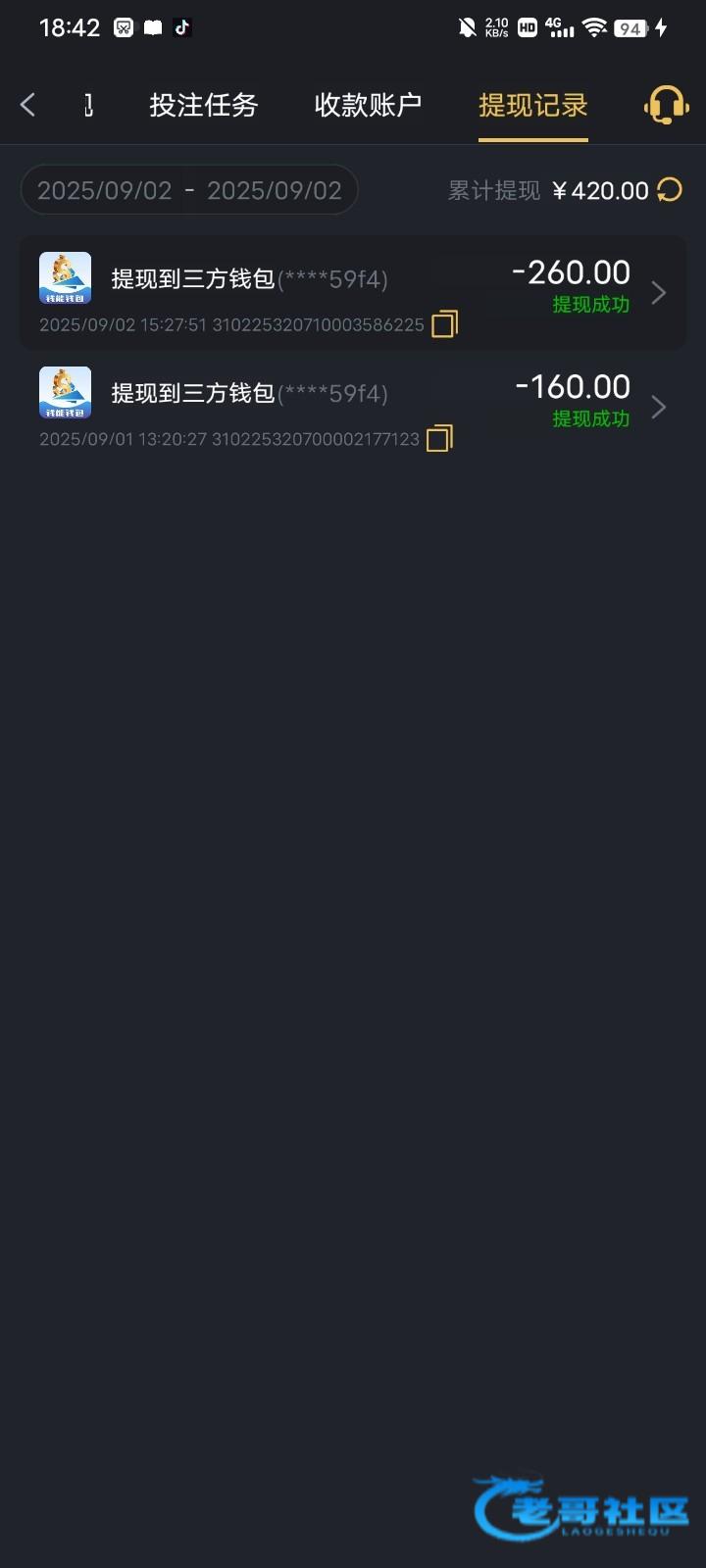Copy order number ending in 3586225
Image resolution: width=706 pixels, height=1568 pixels.
pos(444,324)
